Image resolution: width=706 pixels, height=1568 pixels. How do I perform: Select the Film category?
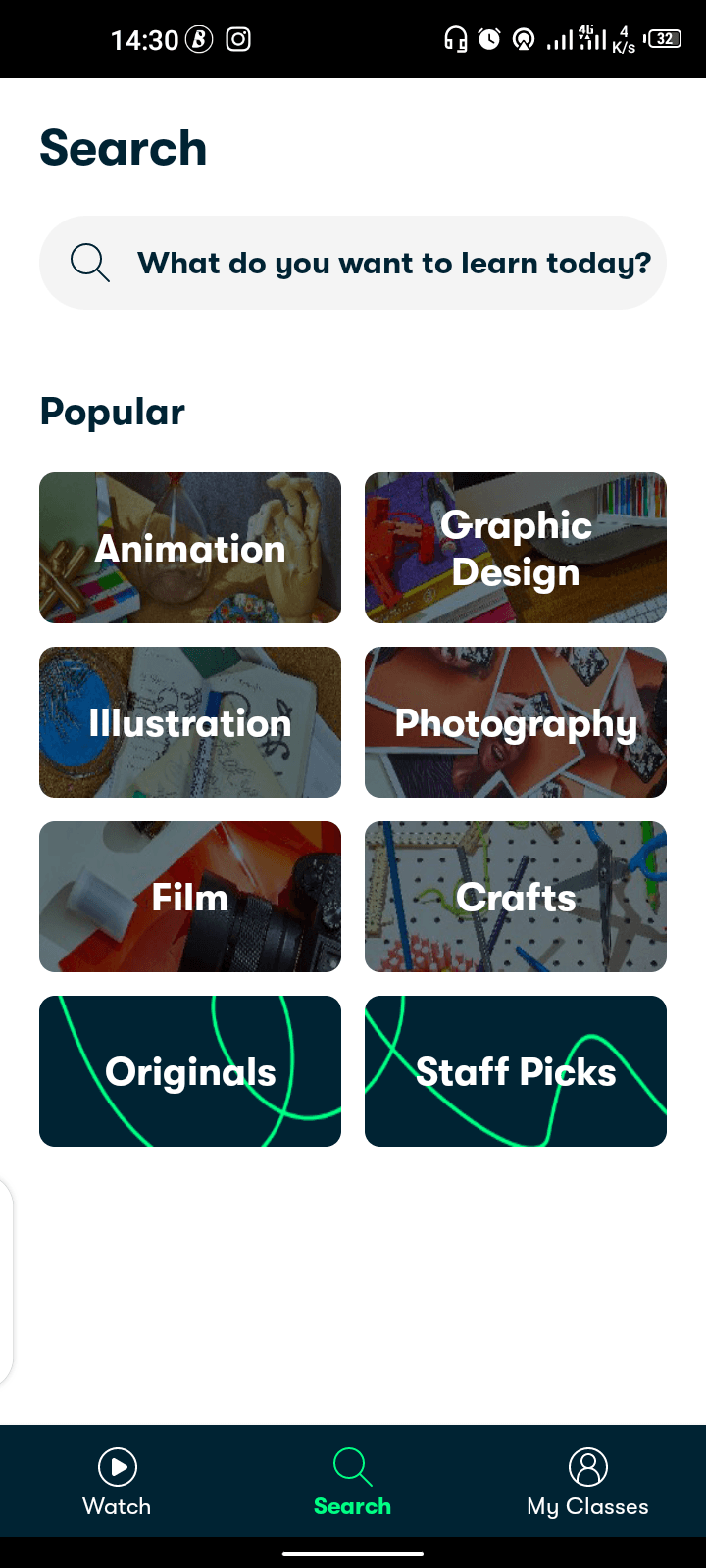pos(189,896)
